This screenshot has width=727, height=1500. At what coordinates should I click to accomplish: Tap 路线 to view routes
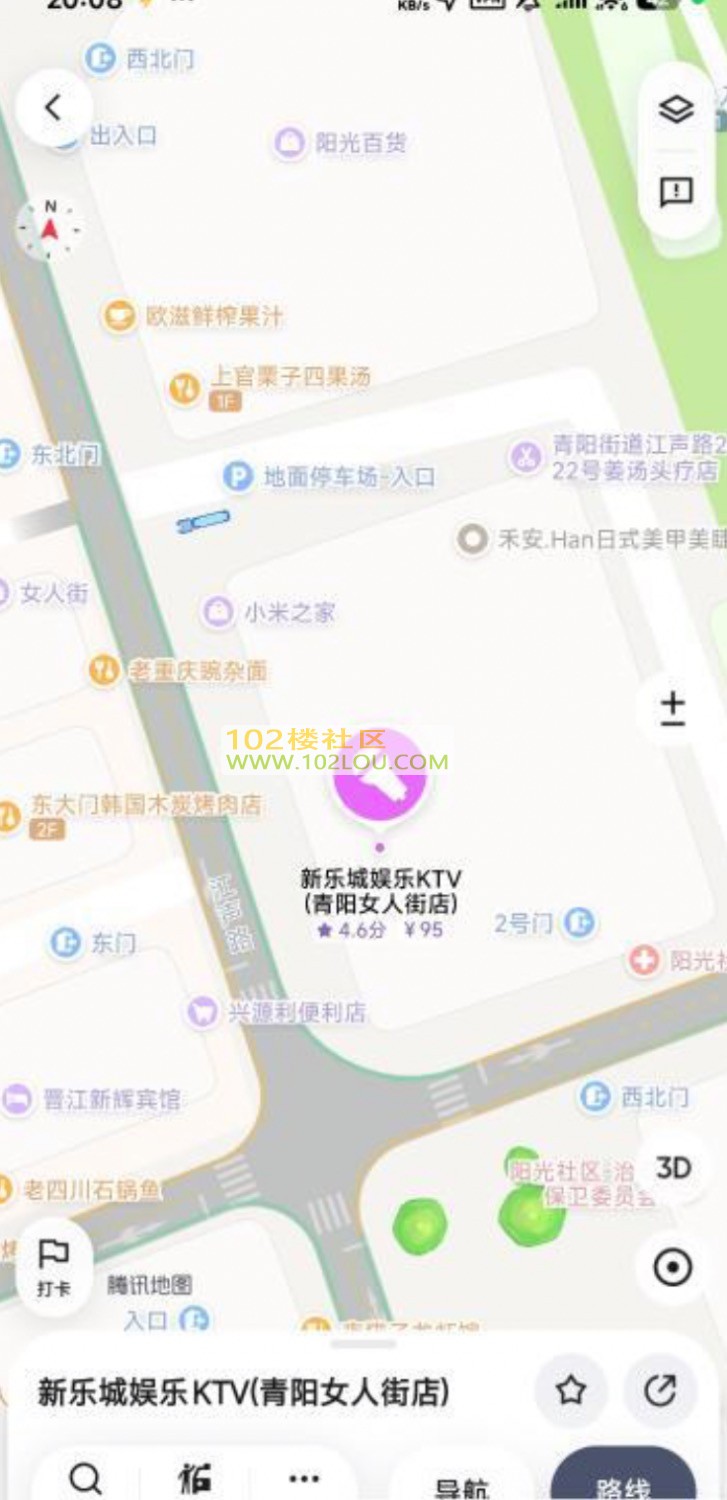(x=622, y=1485)
